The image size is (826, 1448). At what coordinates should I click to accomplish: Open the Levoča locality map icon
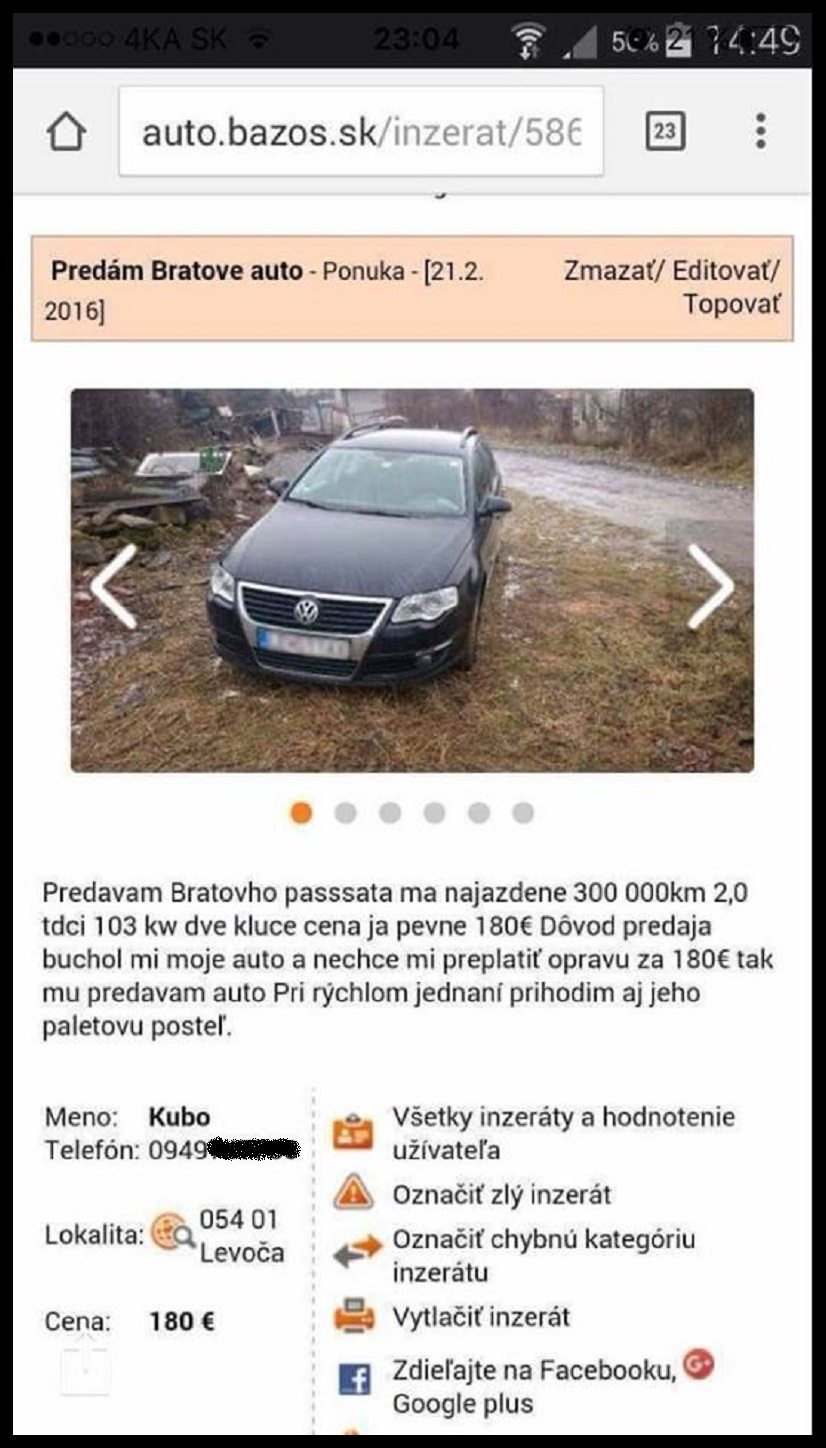tap(174, 1234)
